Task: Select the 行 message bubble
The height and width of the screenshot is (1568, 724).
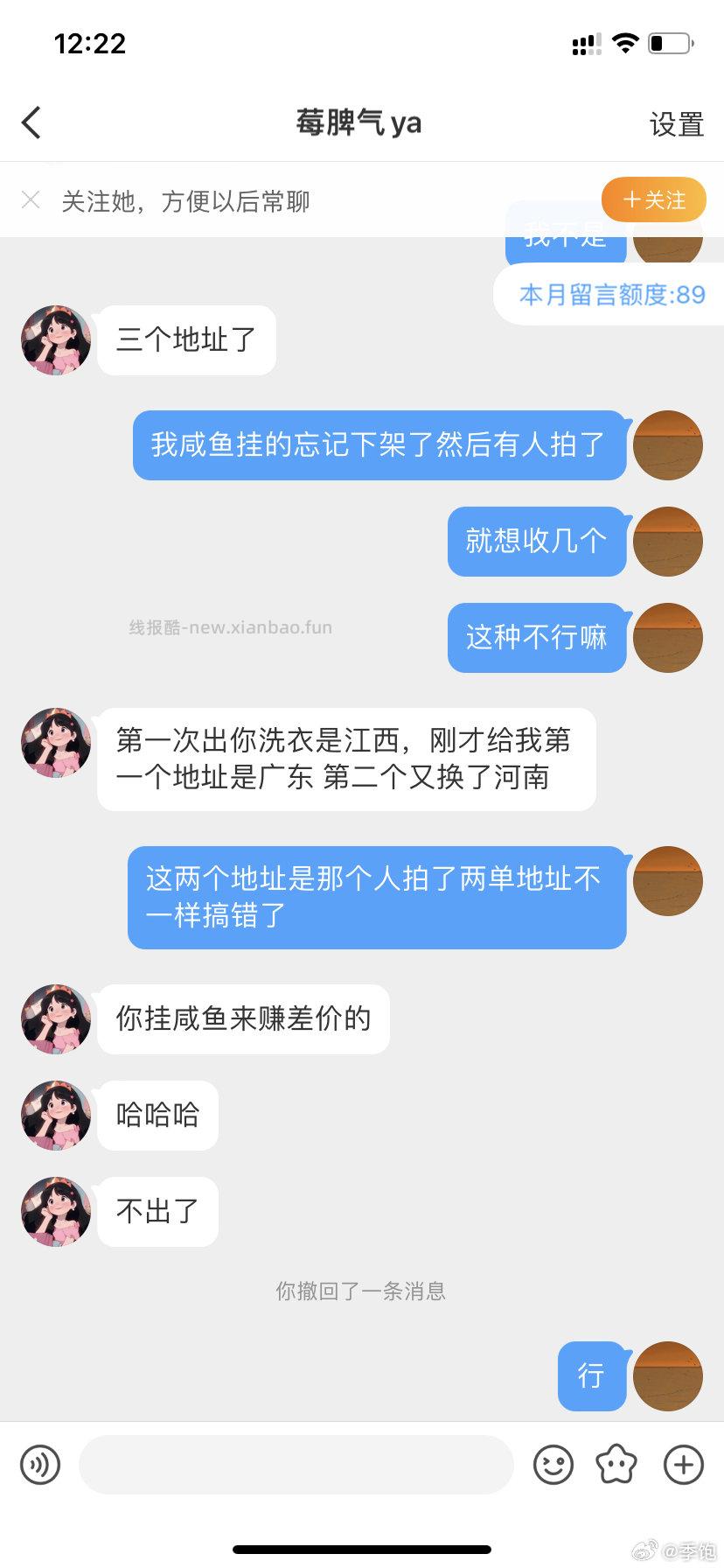Action: [x=591, y=1376]
